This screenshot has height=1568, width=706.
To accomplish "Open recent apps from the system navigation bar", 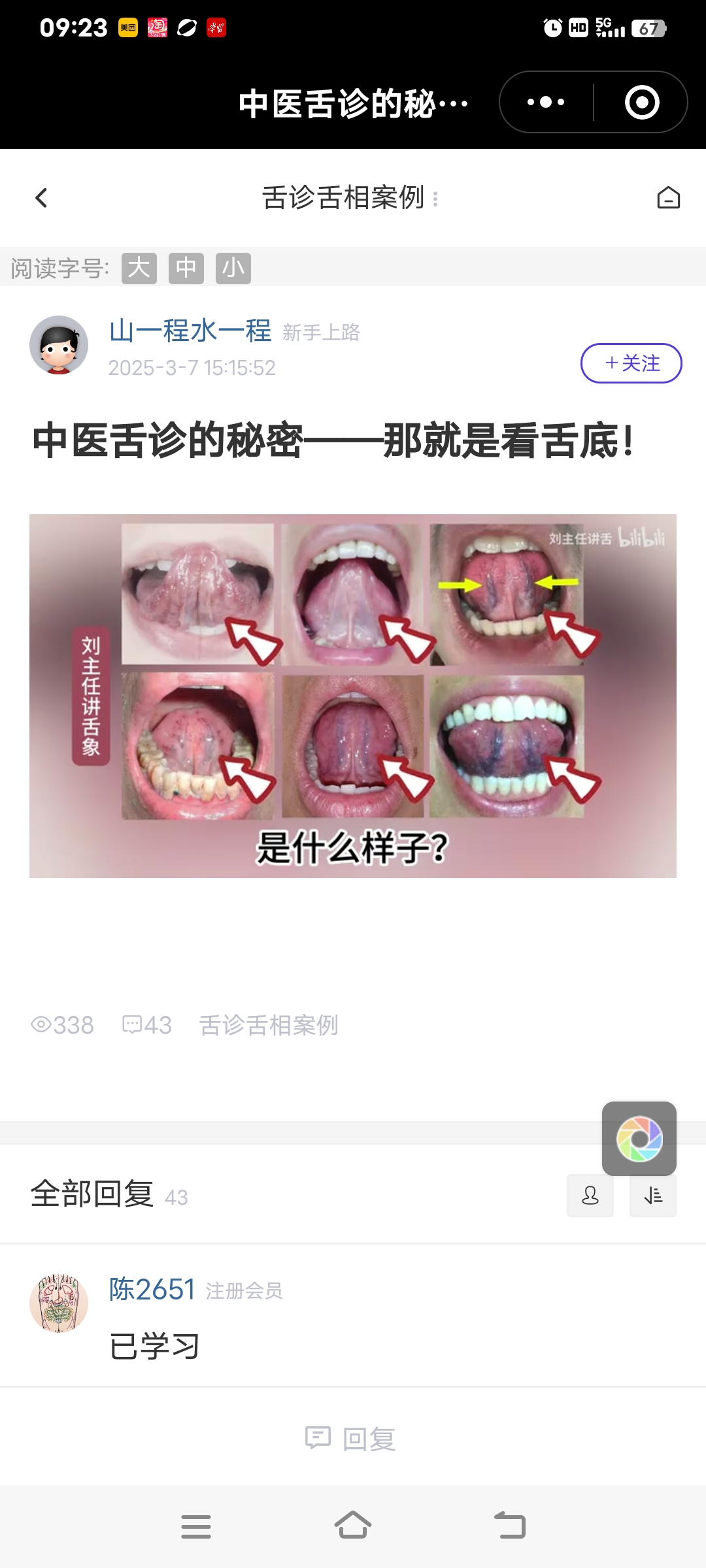I will [x=196, y=1527].
